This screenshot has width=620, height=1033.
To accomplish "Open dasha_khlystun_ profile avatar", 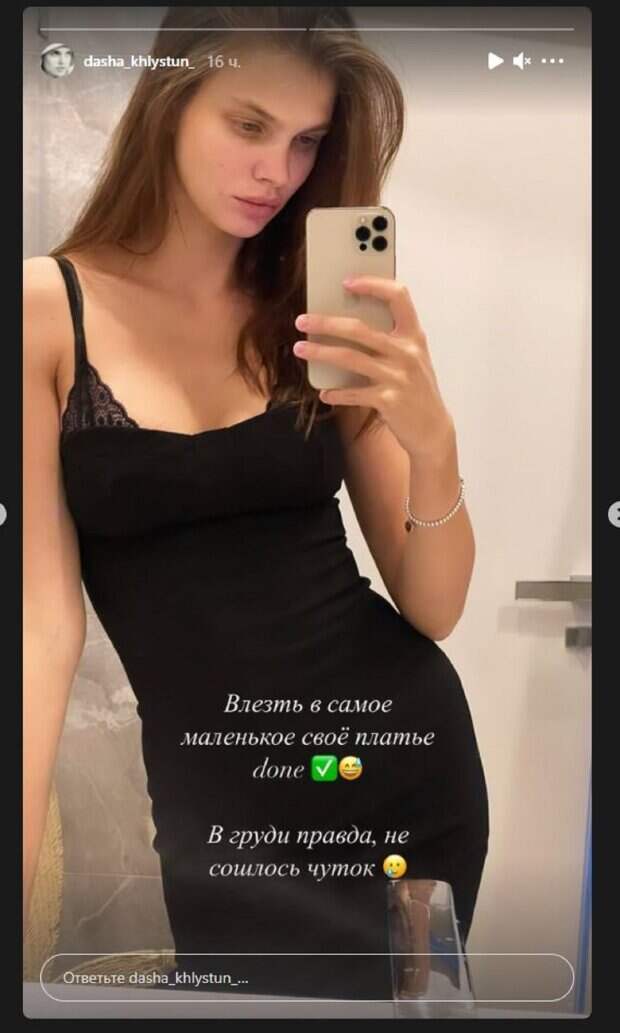I will [56, 60].
